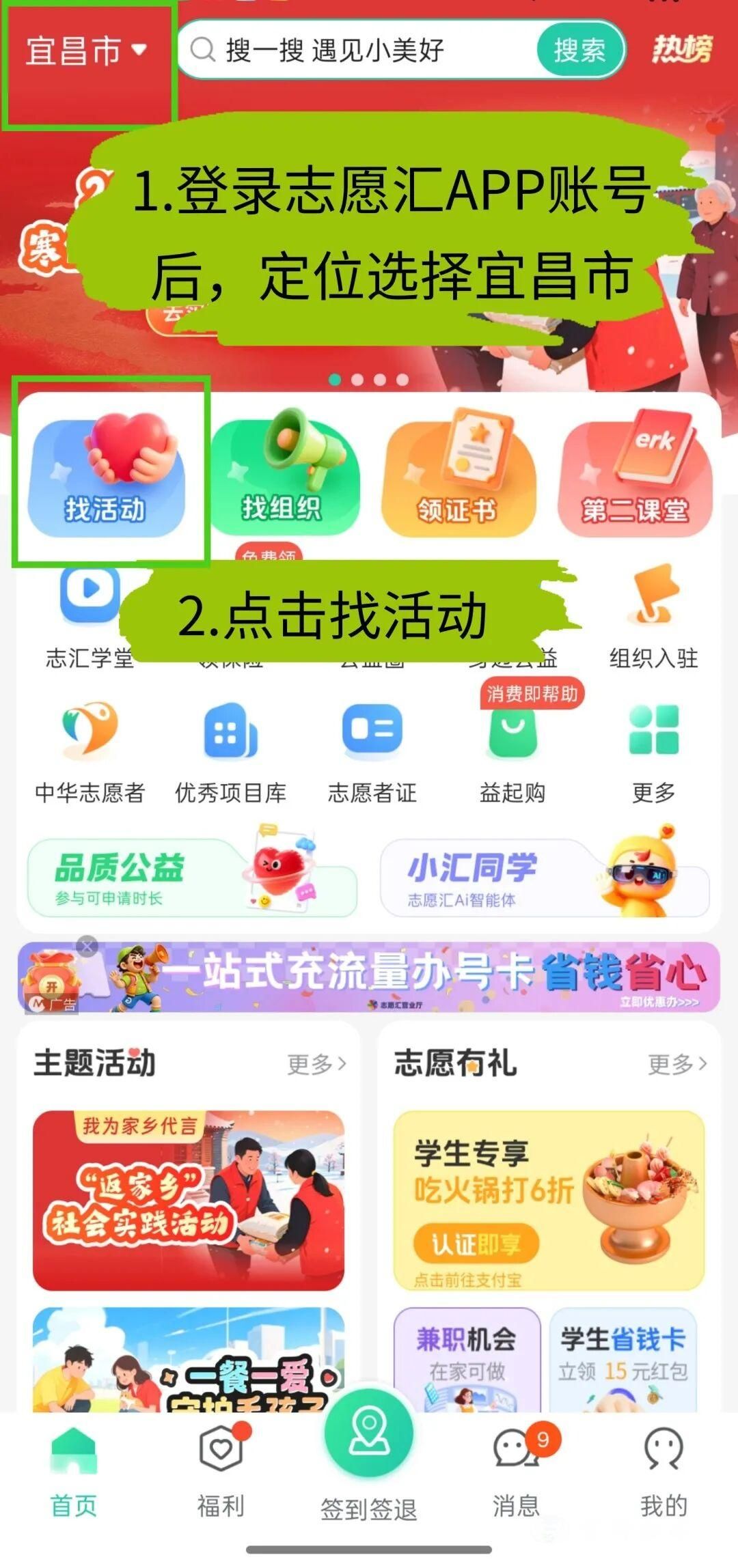Image resolution: width=738 pixels, height=1568 pixels.
Task: Open 志汇学堂 shortcut
Action: (x=90, y=615)
